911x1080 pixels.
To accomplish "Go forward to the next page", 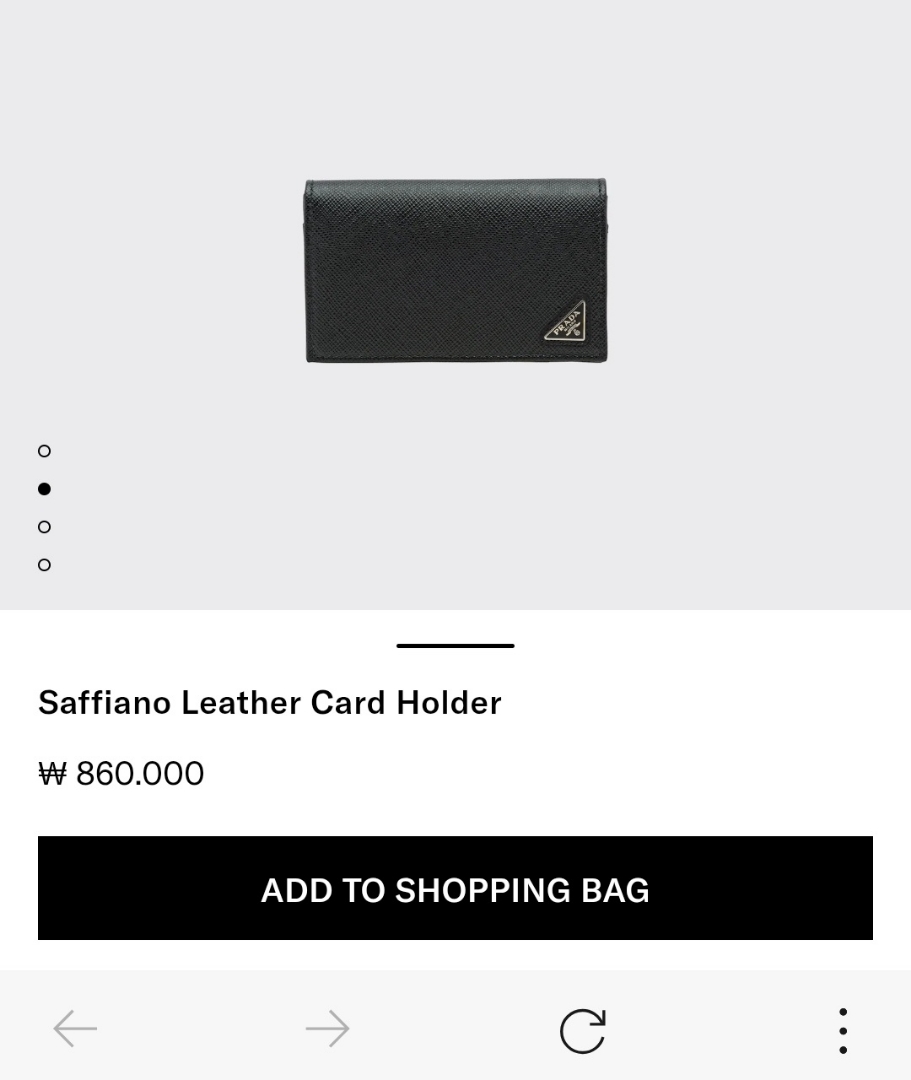I will coord(328,1029).
